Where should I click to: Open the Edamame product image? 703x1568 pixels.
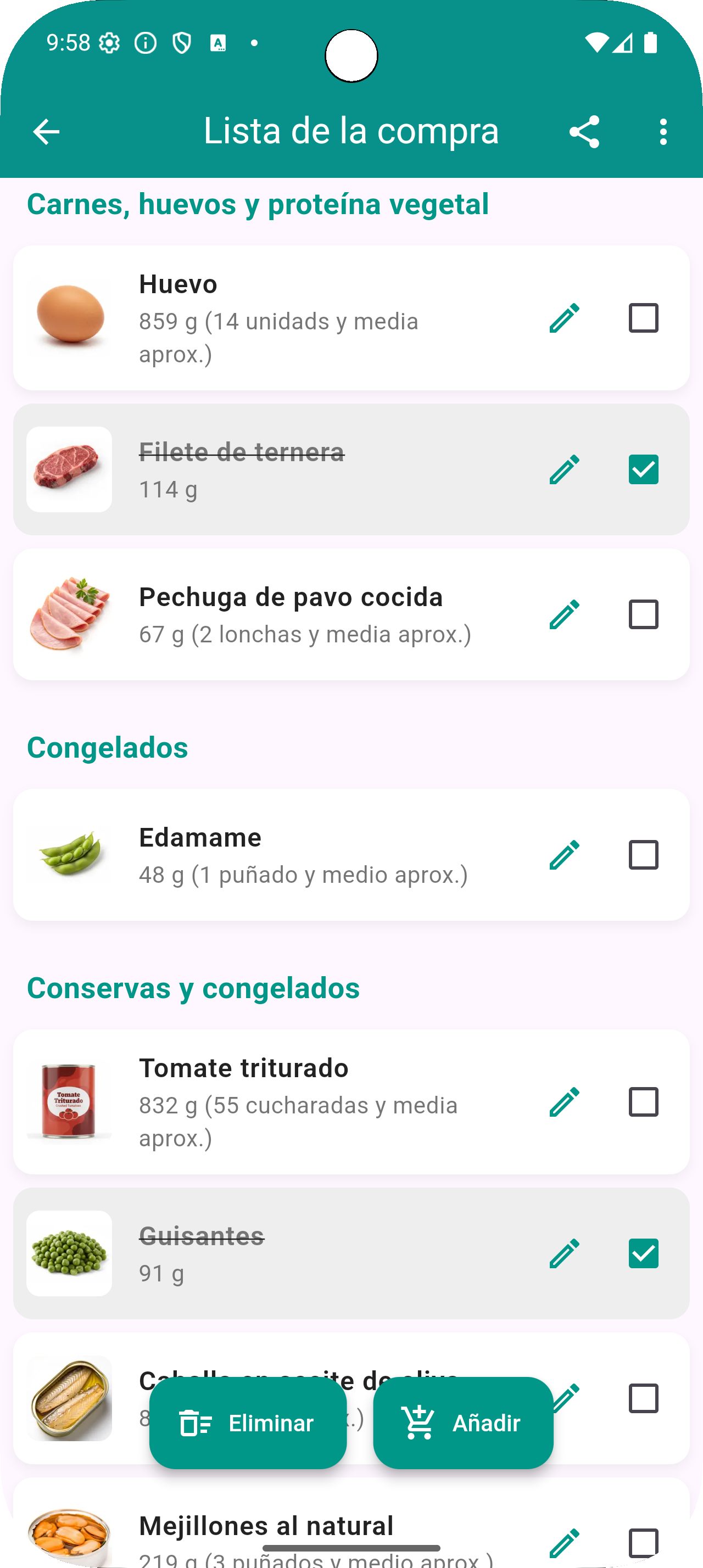click(x=69, y=855)
